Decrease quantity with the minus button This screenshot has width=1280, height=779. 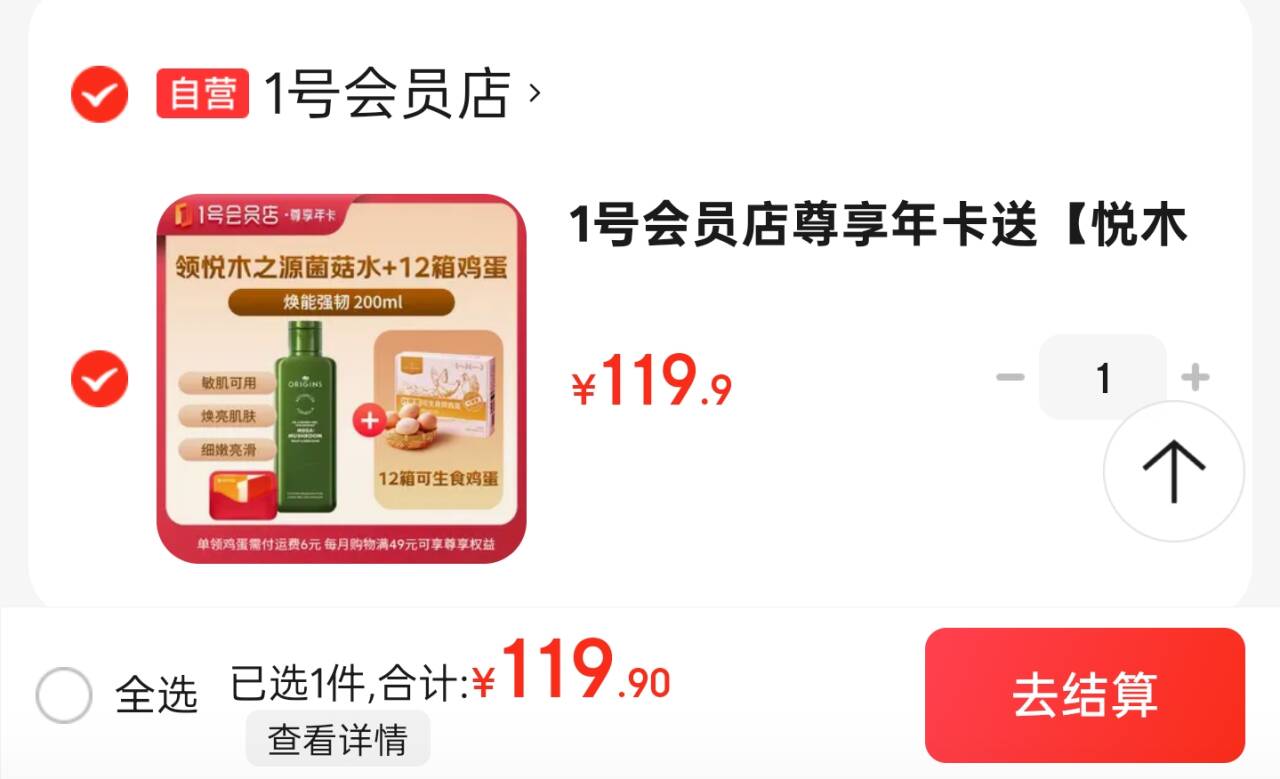point(1010,378)
